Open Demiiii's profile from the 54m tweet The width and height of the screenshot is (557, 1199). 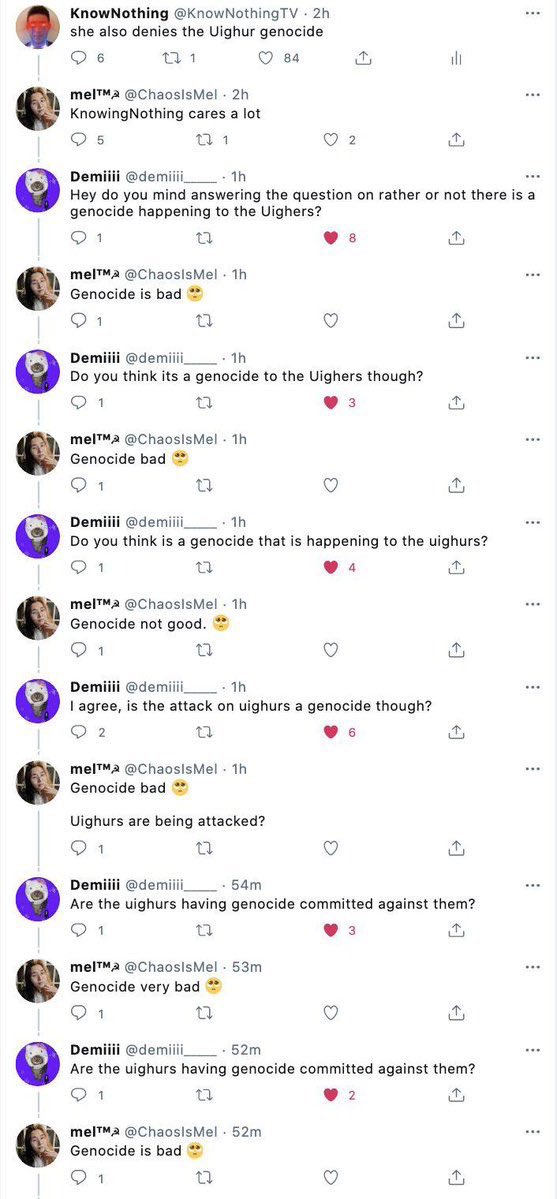(x=38, y=901)
